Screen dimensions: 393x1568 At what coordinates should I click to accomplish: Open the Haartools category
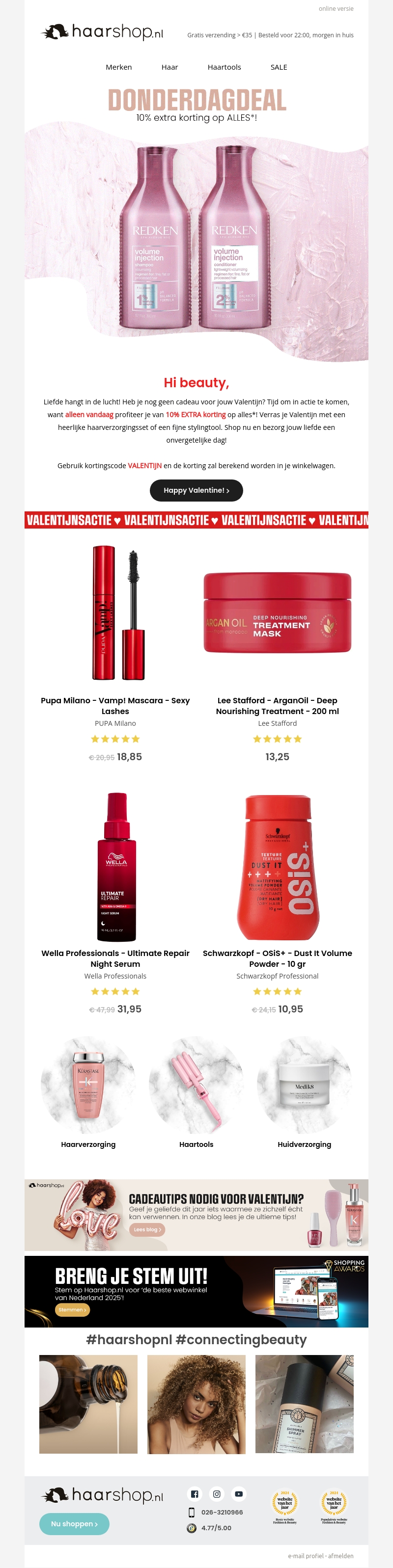click(x=224, y=67)
